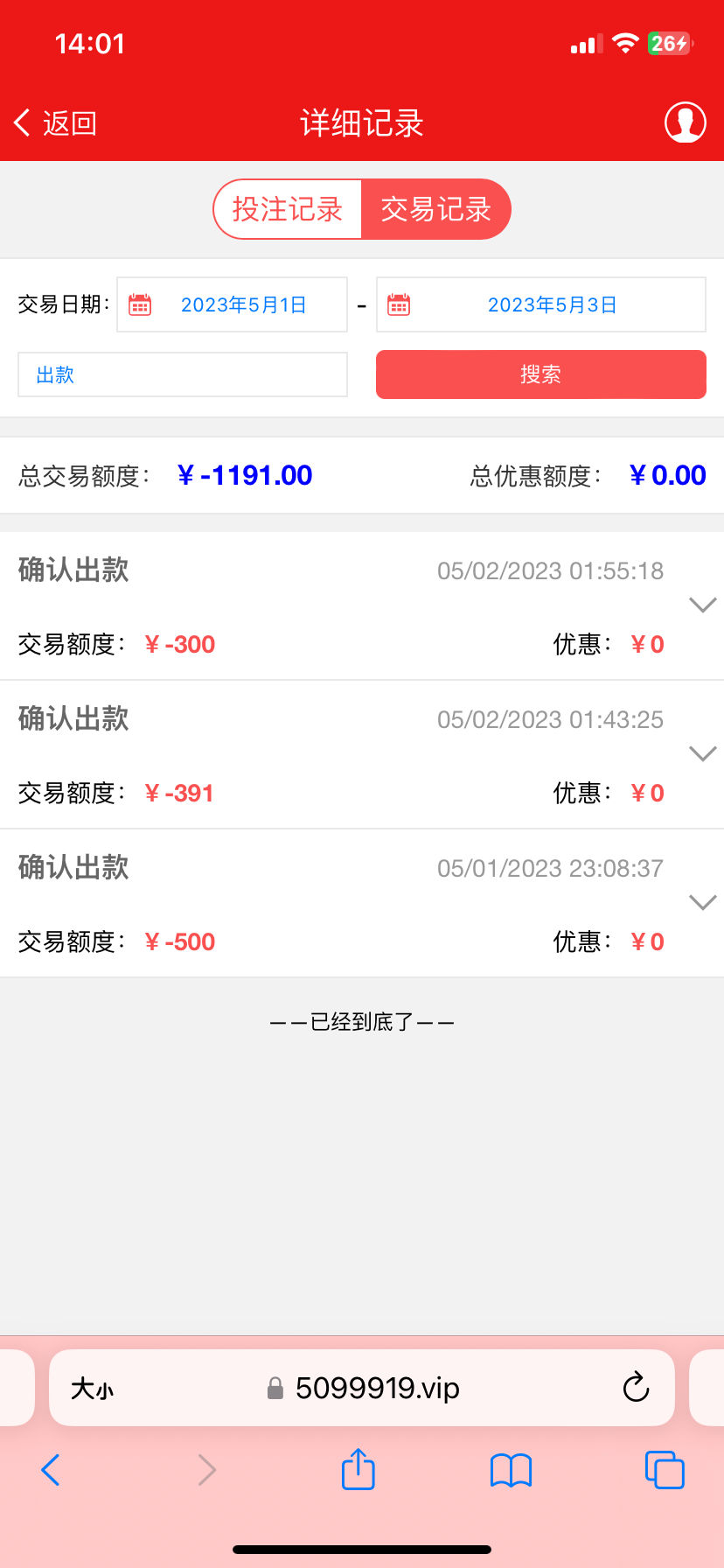The width and height of the screenshot is (724, 1568).
Task: Open the 出款 transaction type dropdown
Action: [x=183, y=374]
